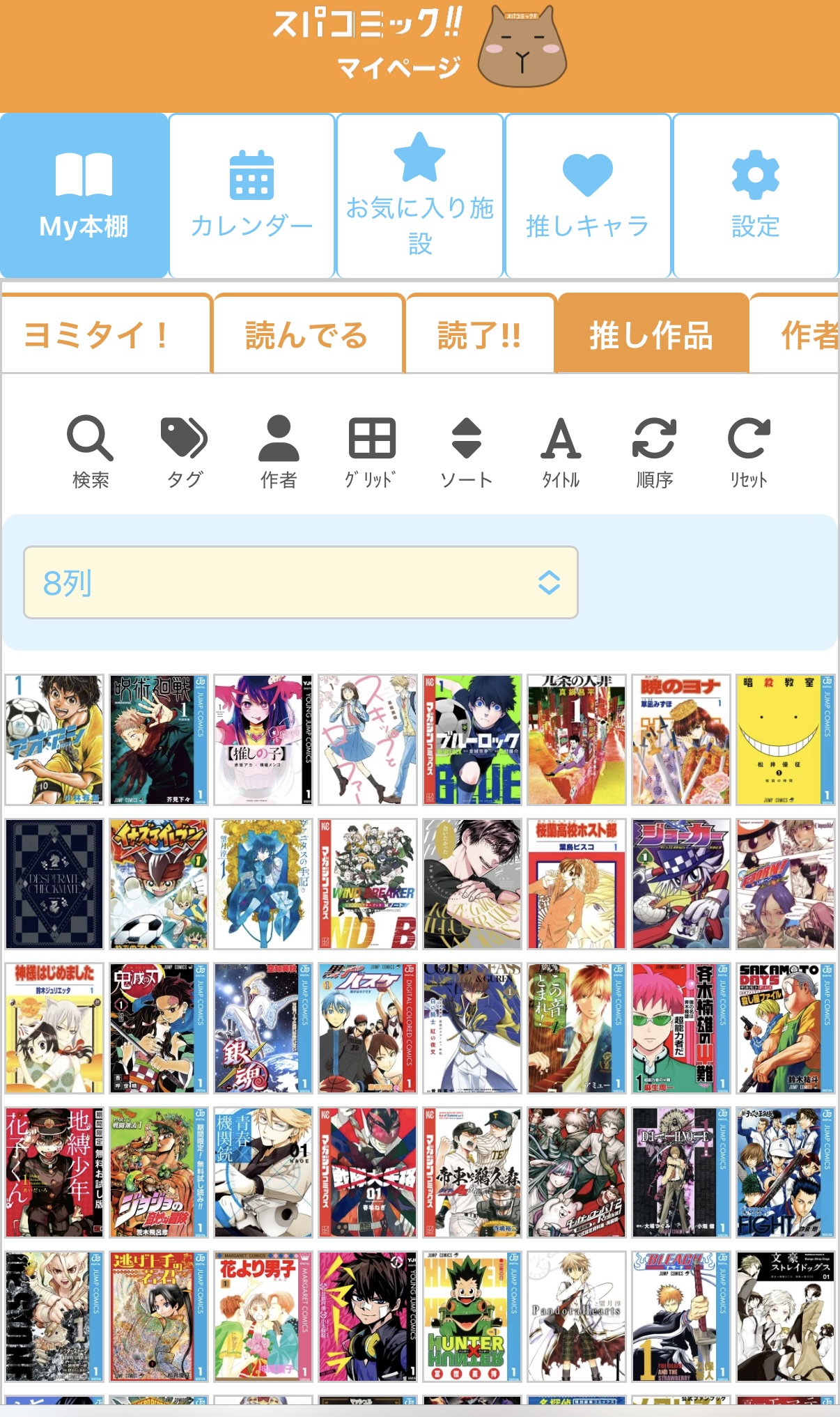Tap the 検索 search icon
This screenshot has width=840, height=1417.
tap(91, 450)
